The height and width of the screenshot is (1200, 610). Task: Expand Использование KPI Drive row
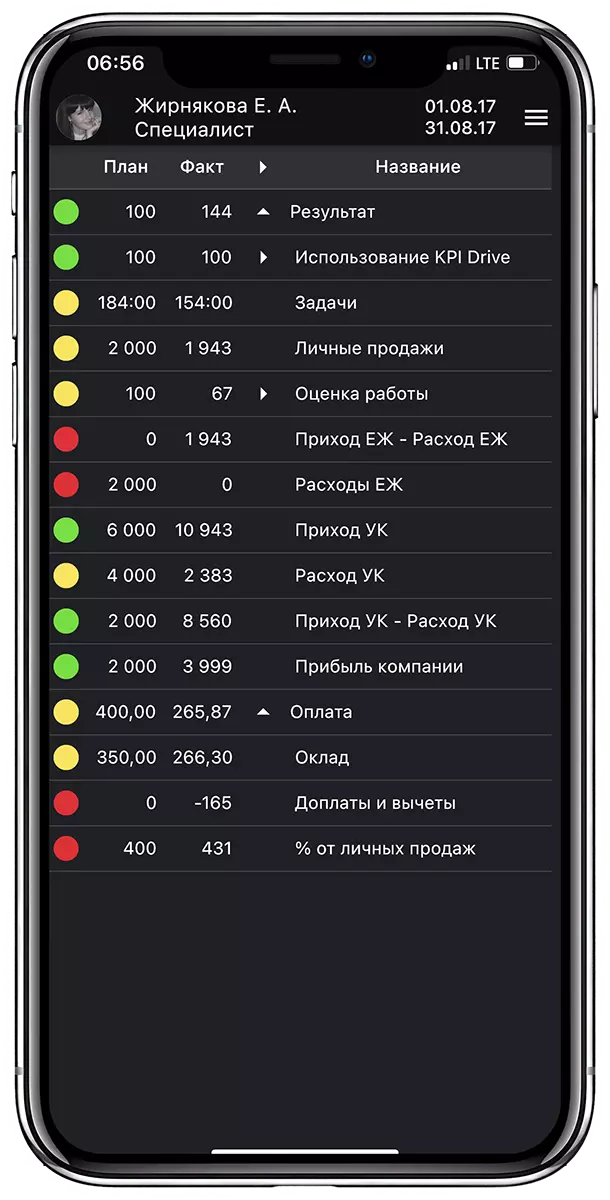[x=264, y=257]
